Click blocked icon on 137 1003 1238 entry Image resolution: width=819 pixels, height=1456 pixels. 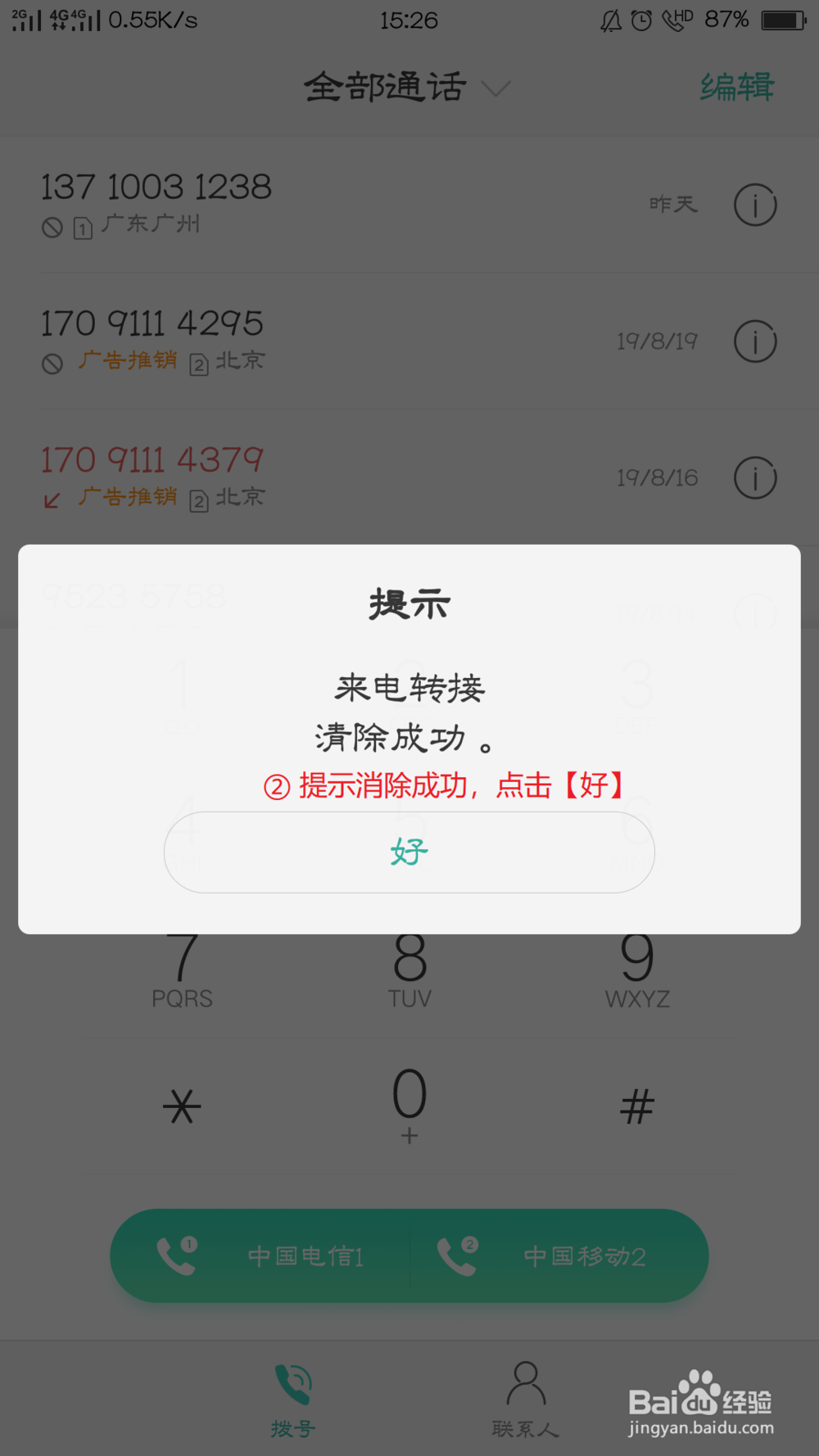52,226
